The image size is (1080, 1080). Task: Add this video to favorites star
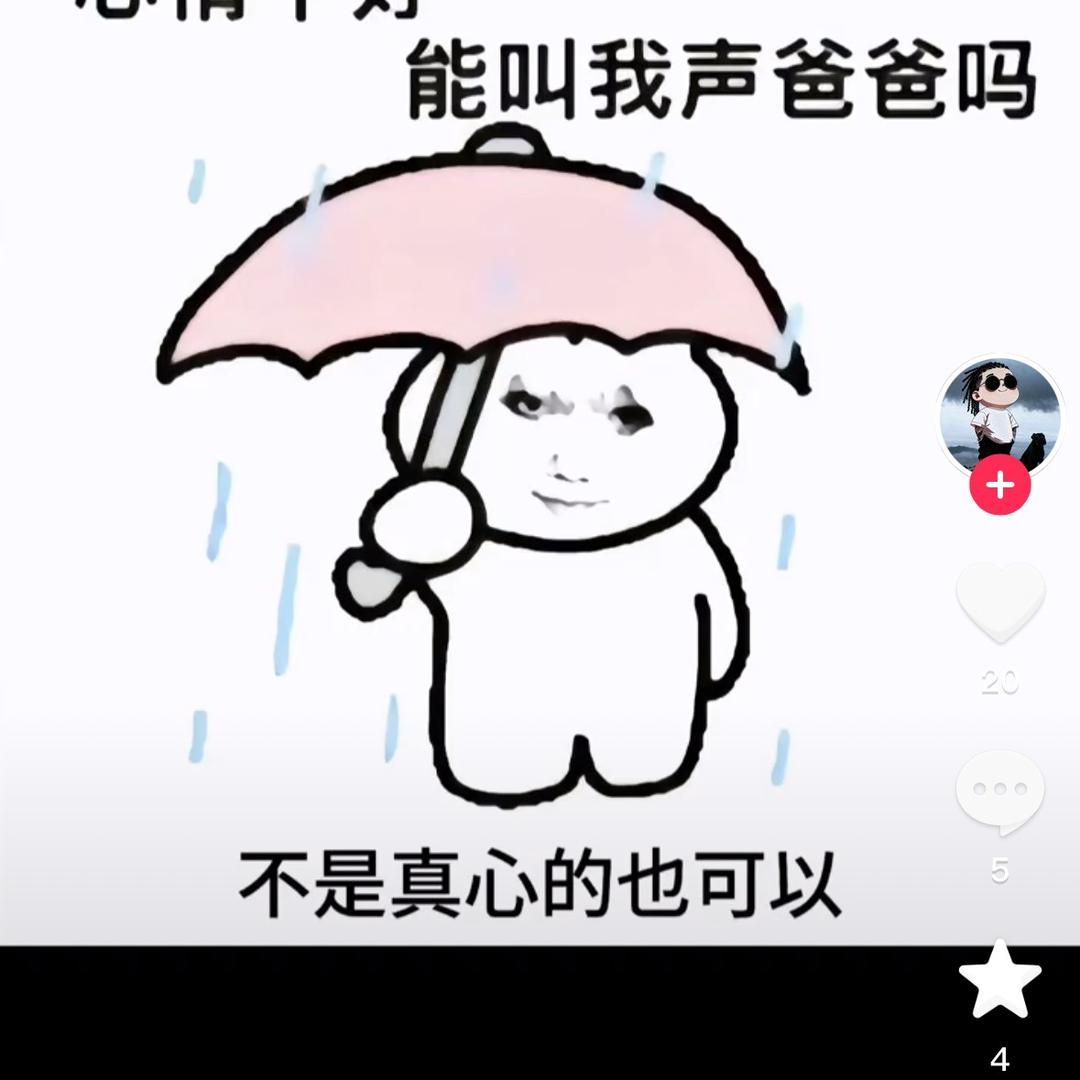tap(1000, 978)
